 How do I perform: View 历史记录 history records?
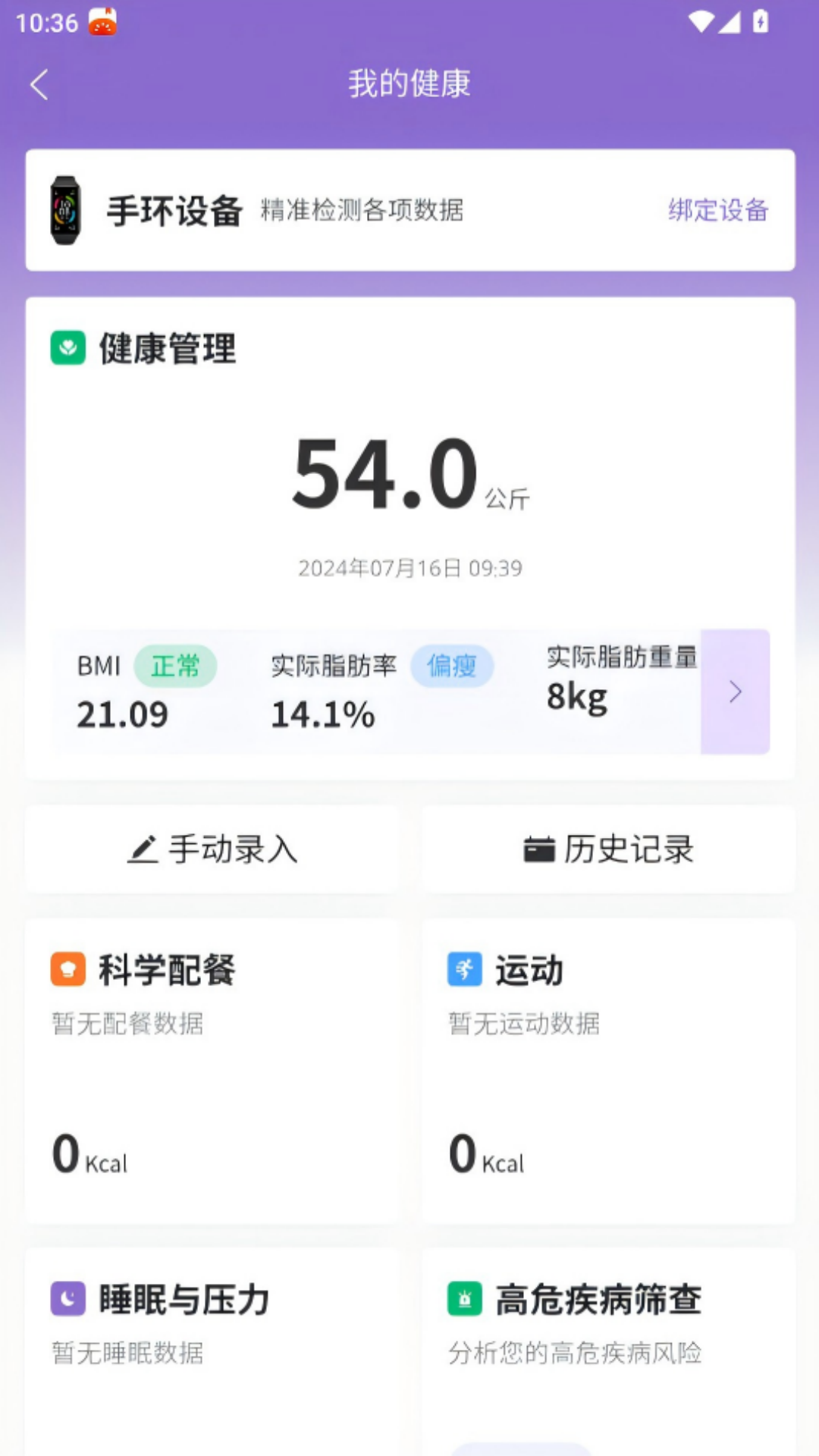[x=609, y=849]
